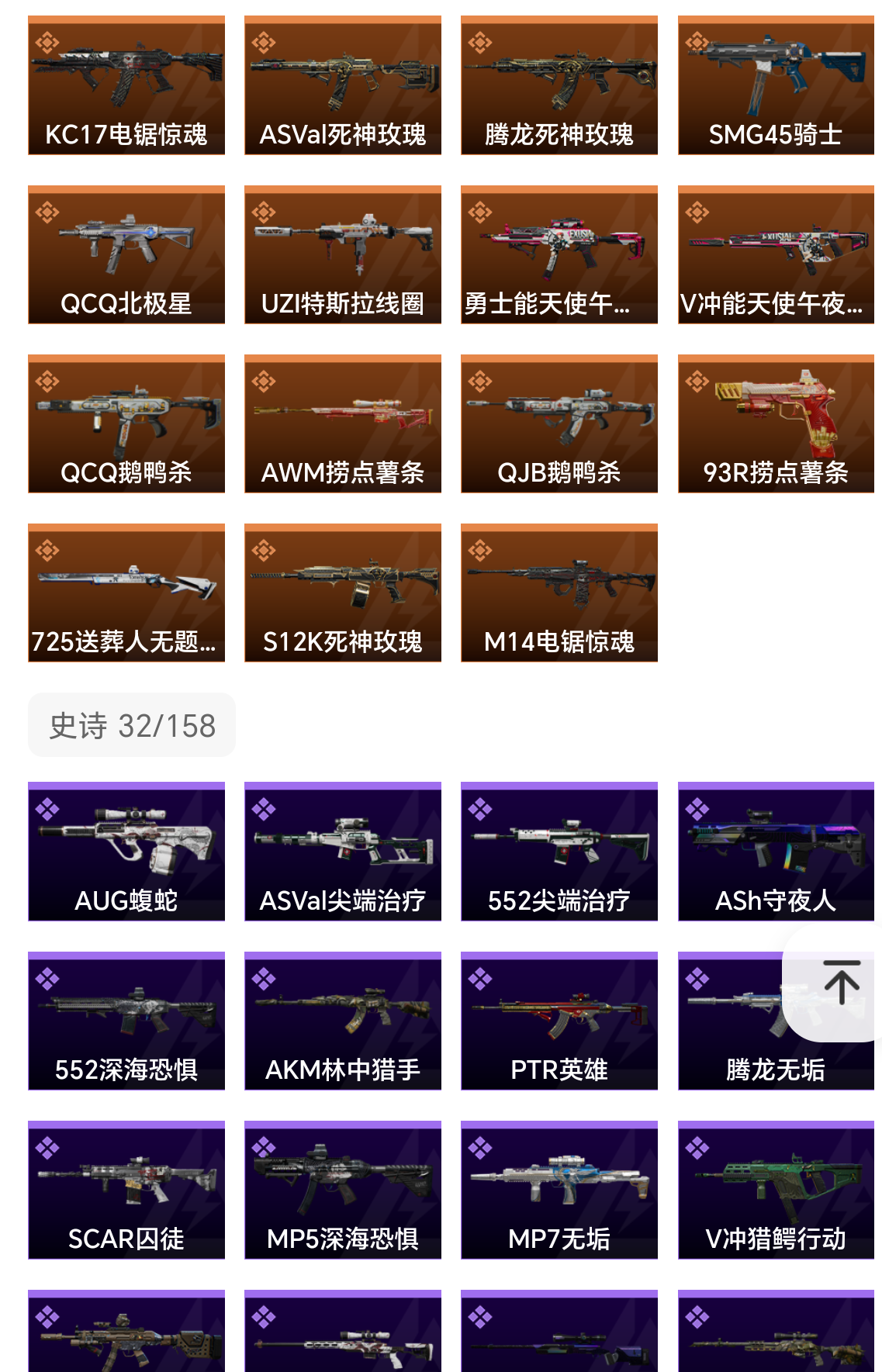Tap the AKM林中猎手 skin
Screen dimensions: 882x1372
click(x=343, y=1021)
